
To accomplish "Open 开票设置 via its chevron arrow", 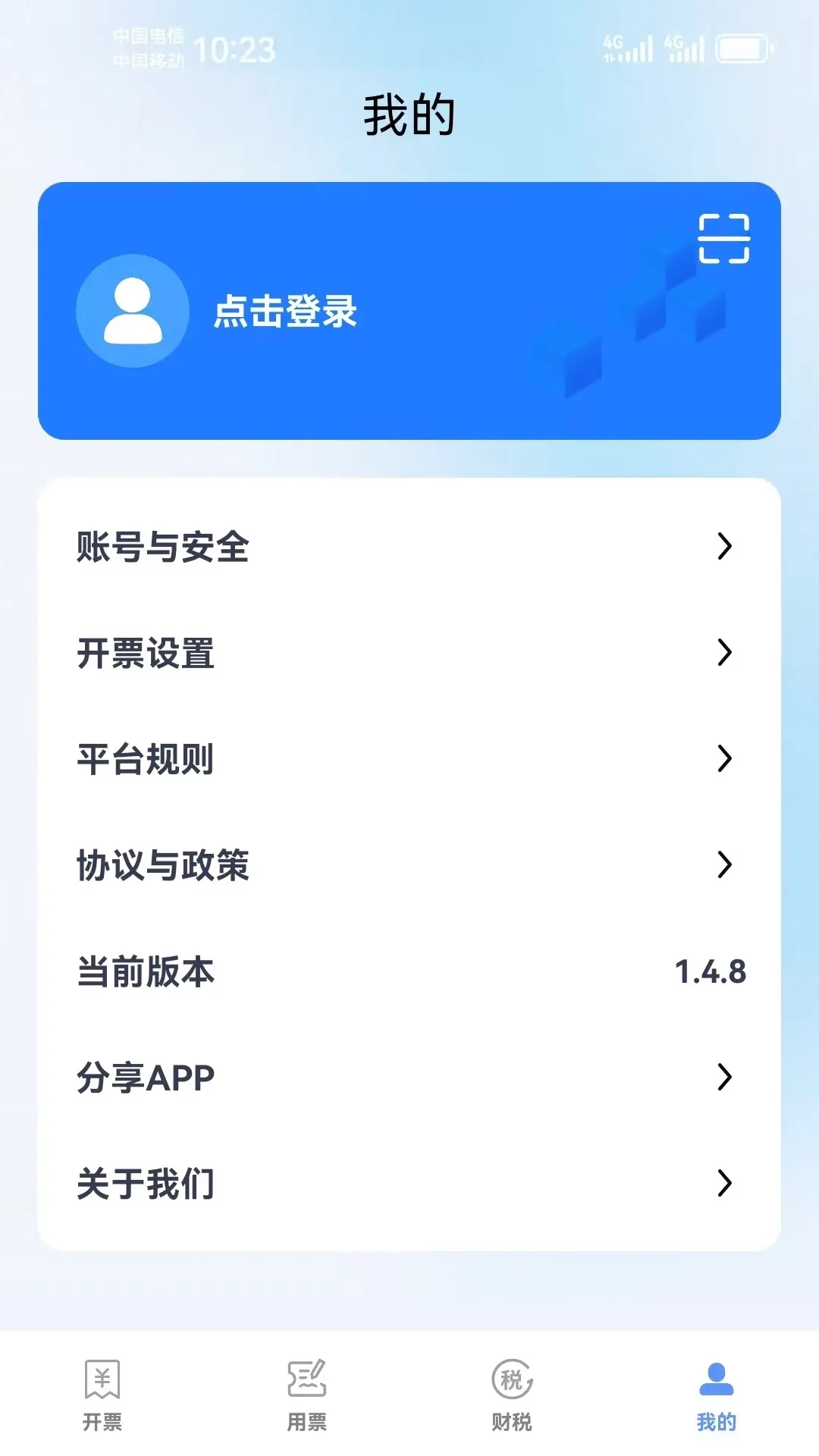I will click(x=726, y=654).
